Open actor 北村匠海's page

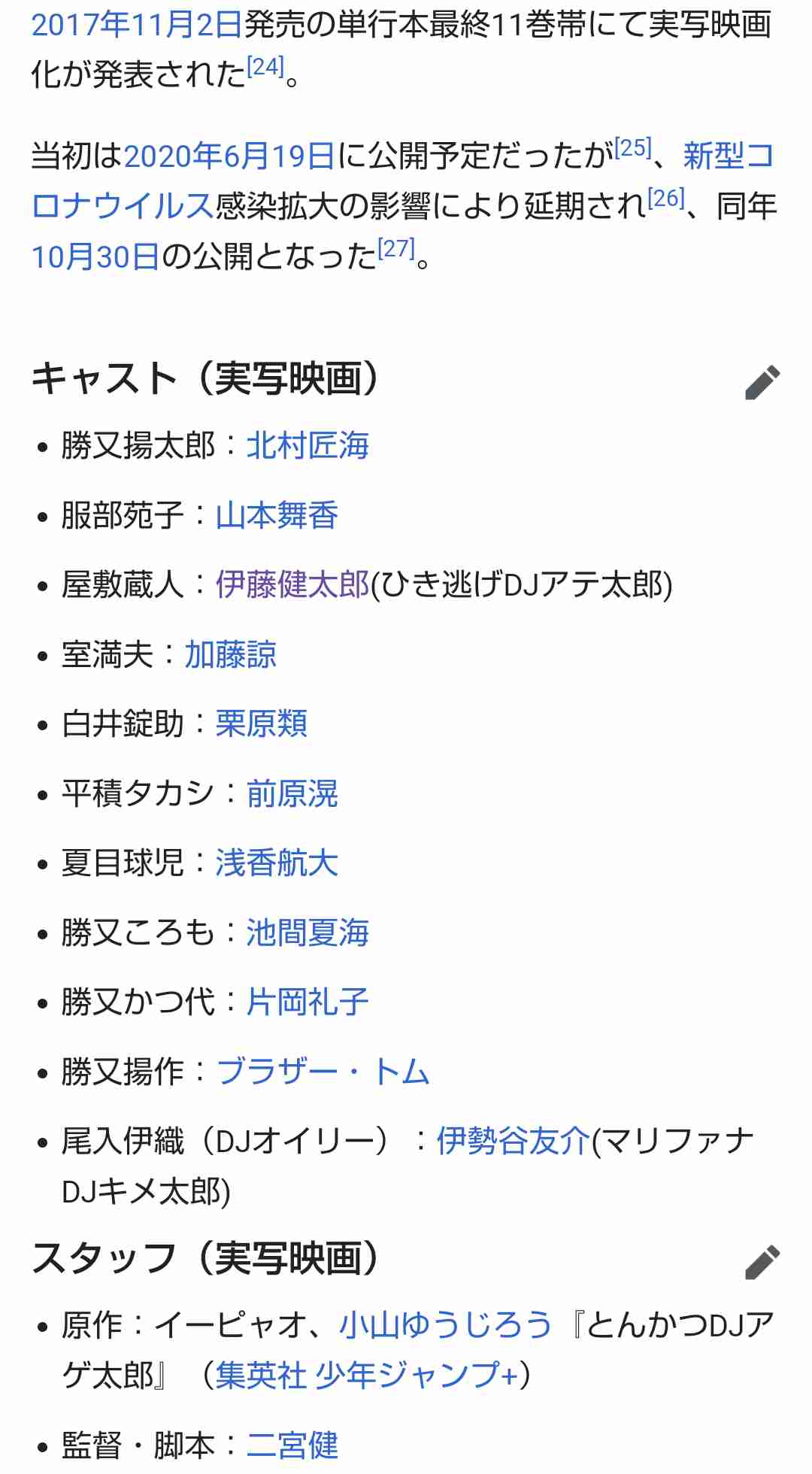point(308,446)
